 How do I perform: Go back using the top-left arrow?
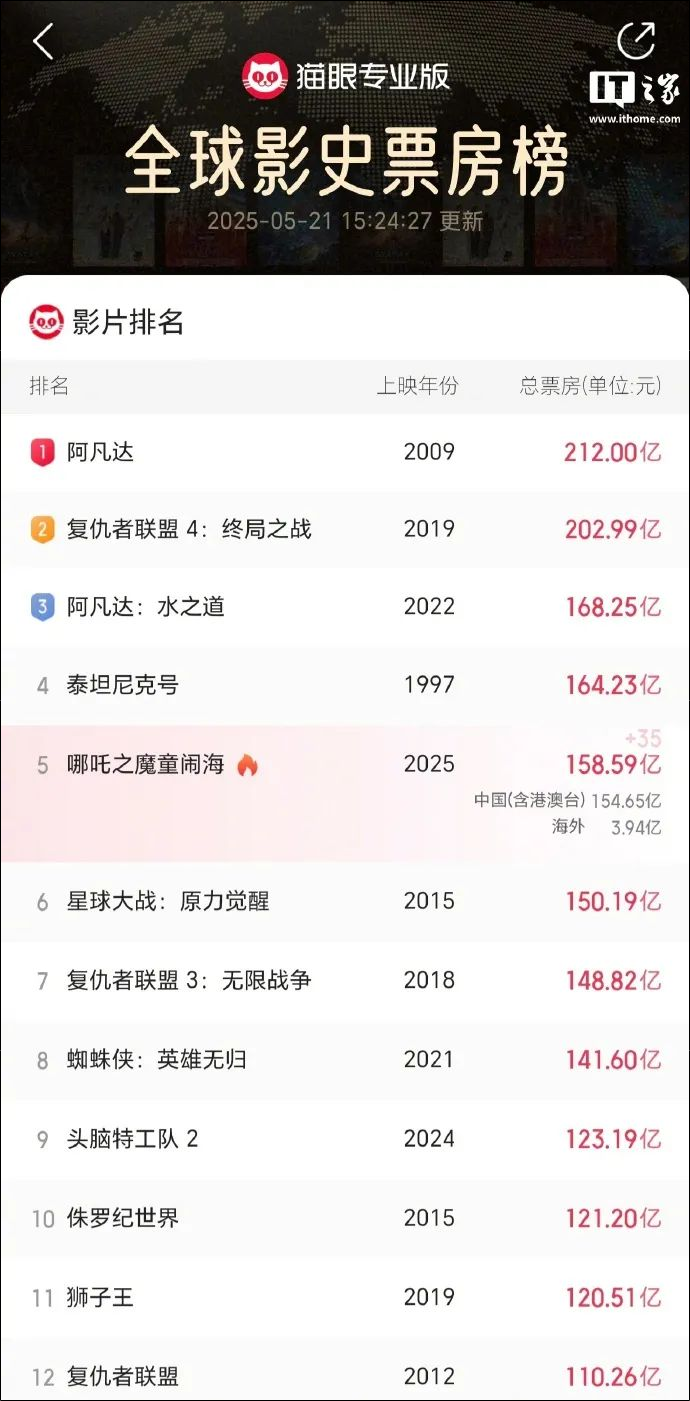(x=43, y=43)
